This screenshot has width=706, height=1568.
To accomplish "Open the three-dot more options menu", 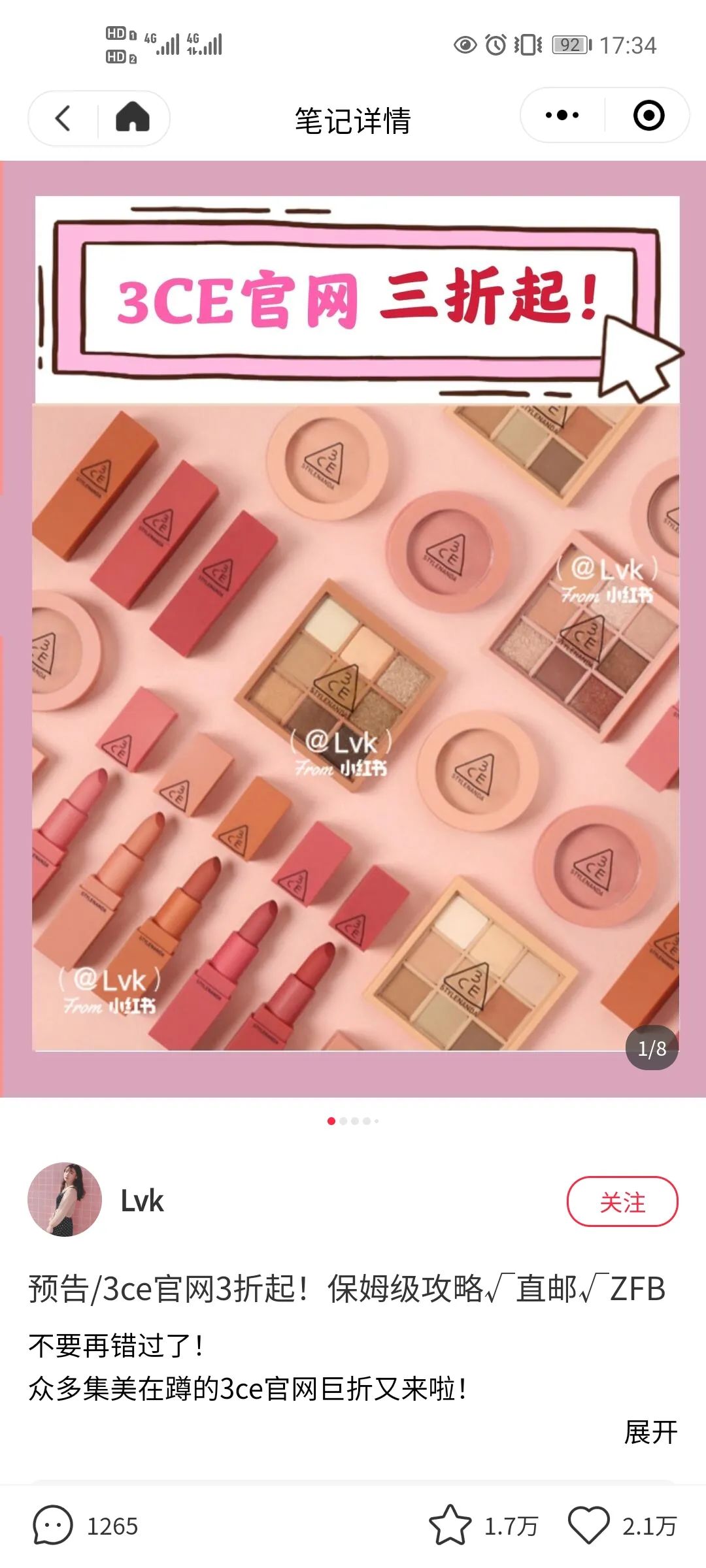I will (562, 116).
